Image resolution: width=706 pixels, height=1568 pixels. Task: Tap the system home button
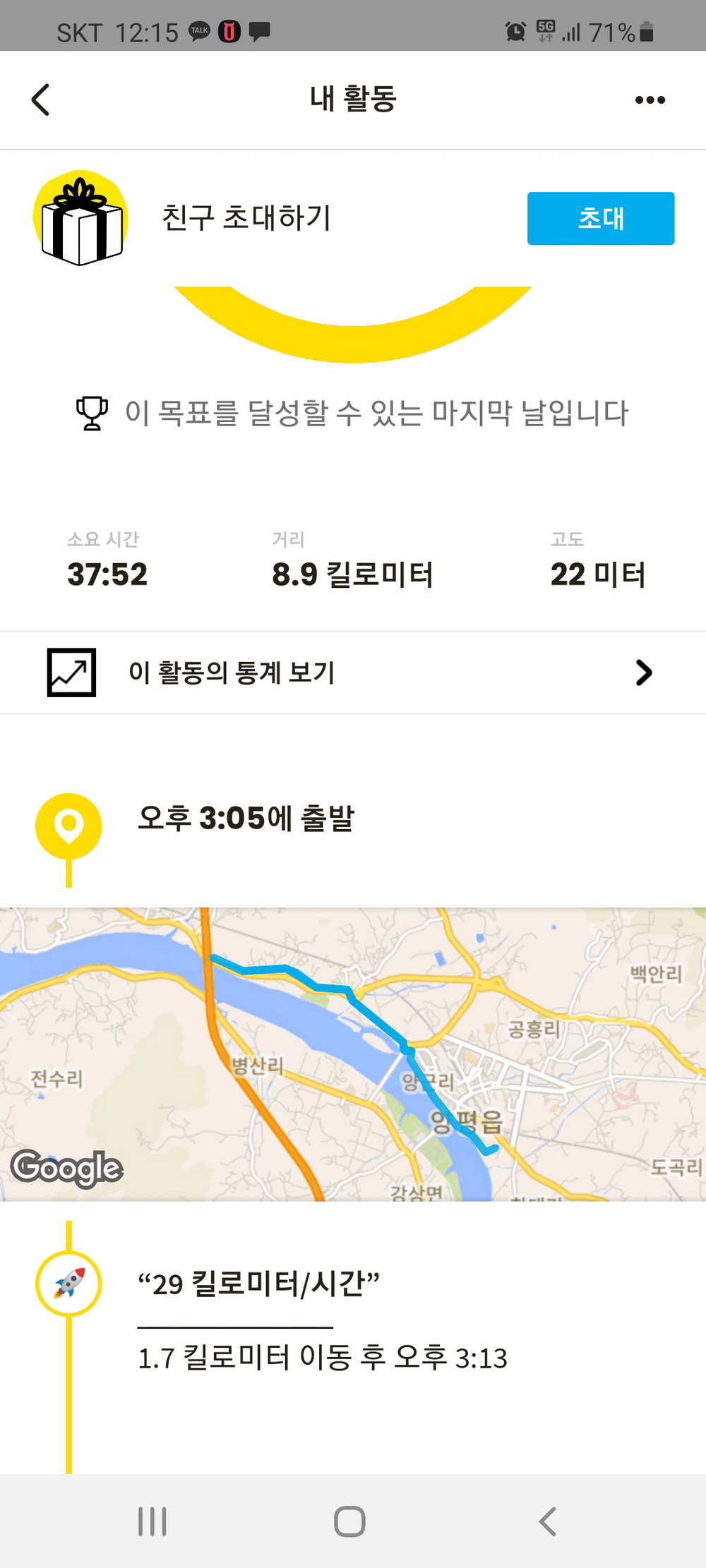point(349,1521)
